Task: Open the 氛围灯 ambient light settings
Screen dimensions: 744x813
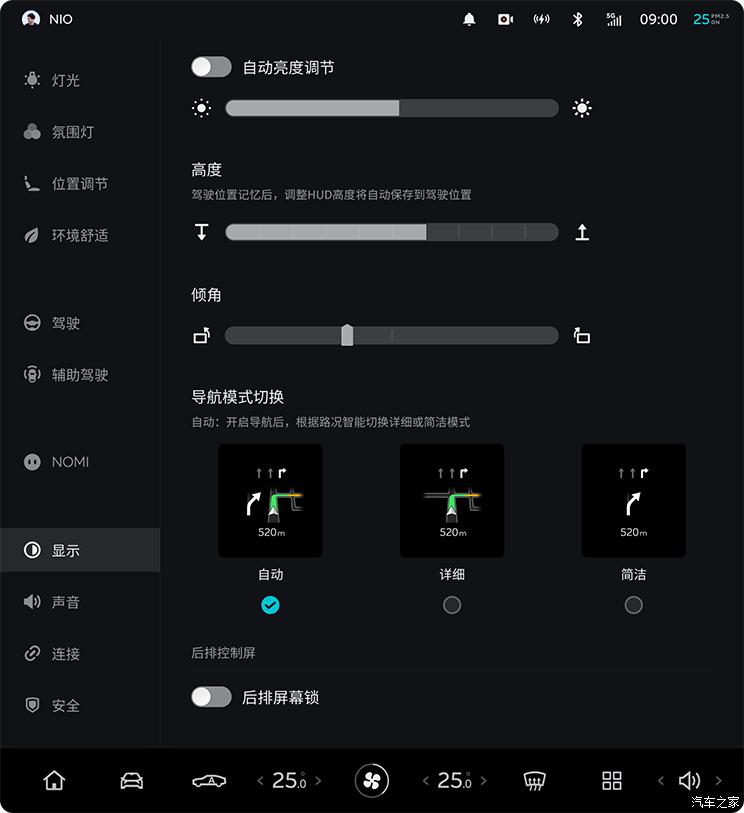Action: [64, 132]
